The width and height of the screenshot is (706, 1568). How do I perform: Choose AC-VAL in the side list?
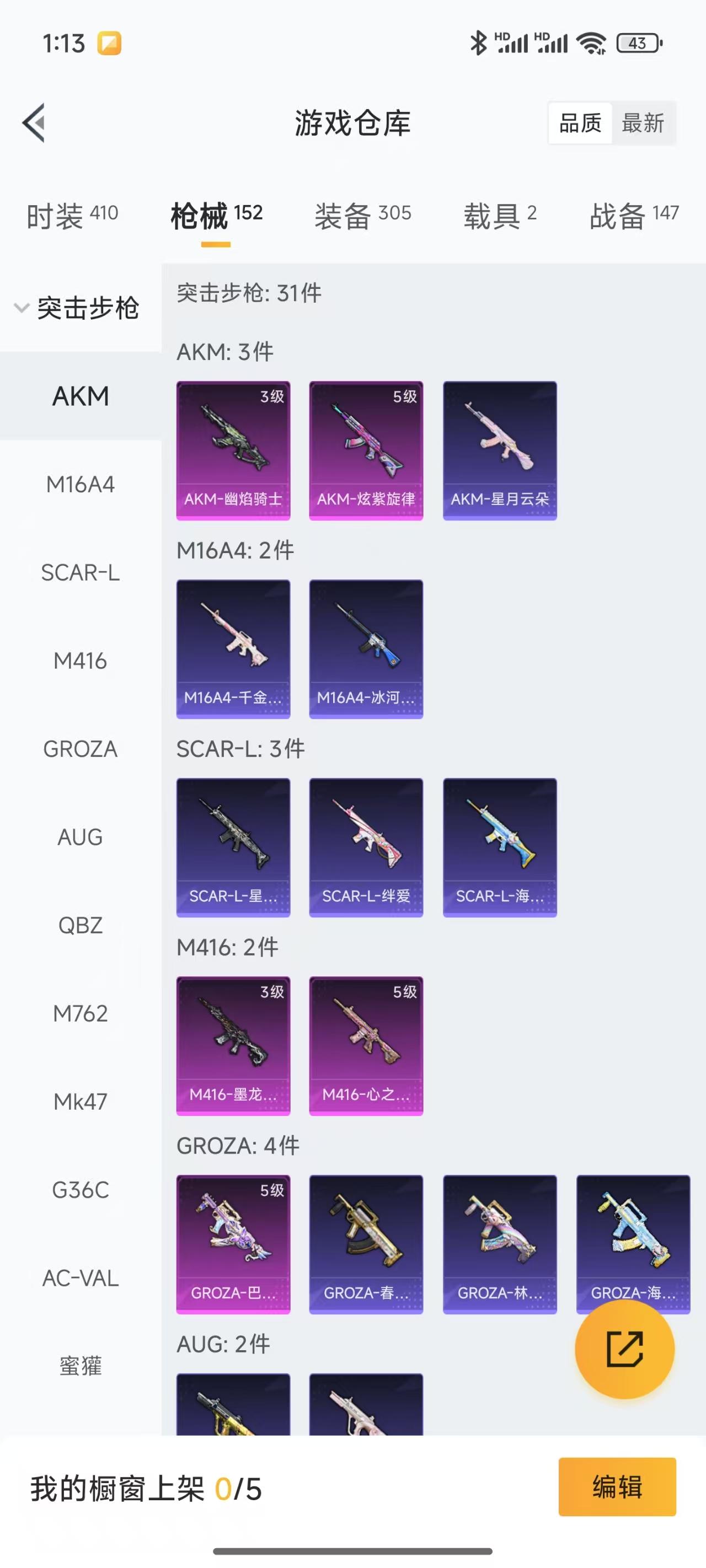pos(81,1278)
